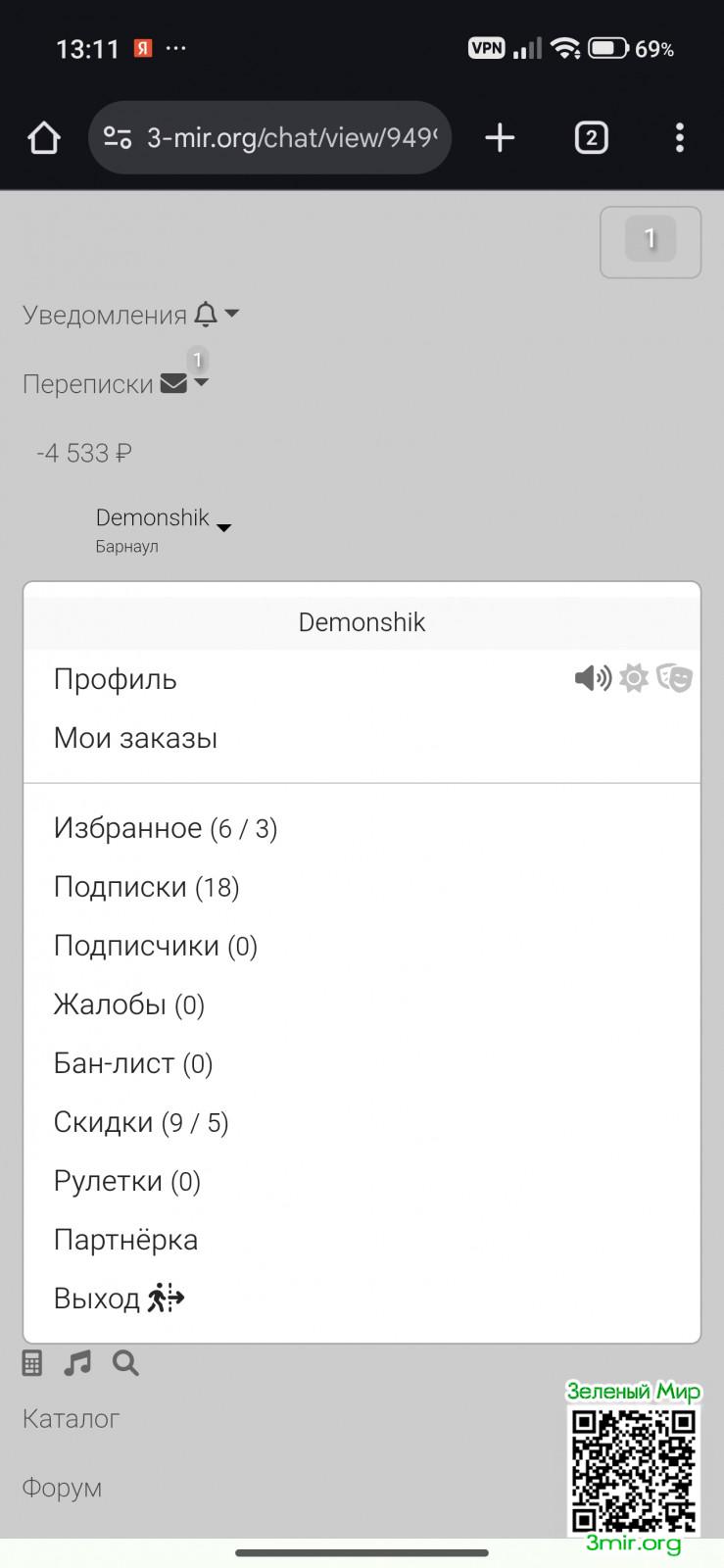Viewport: 724px width, 1568px height.
Task: Open the browser overflow menu
Action: (680, 138)
